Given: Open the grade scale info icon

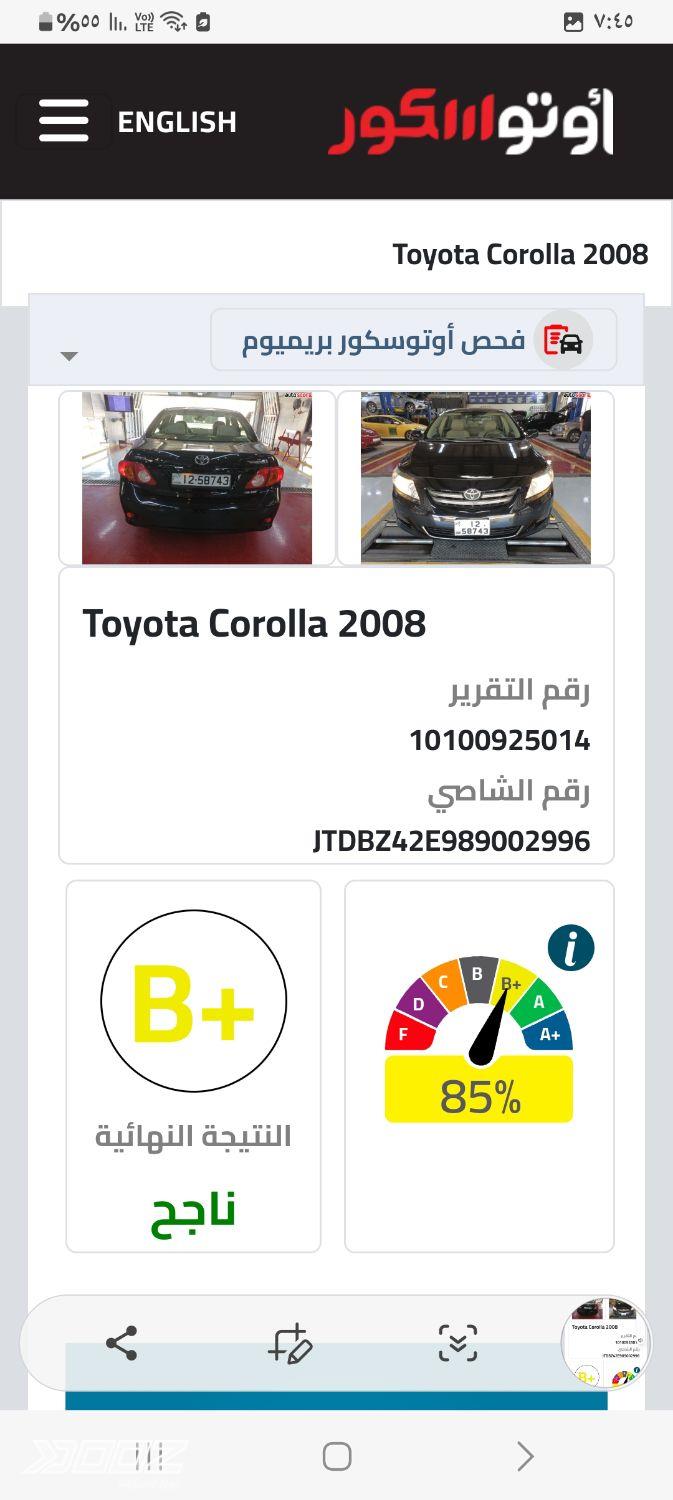Looking at the screenshot, I should coord(571,948).
